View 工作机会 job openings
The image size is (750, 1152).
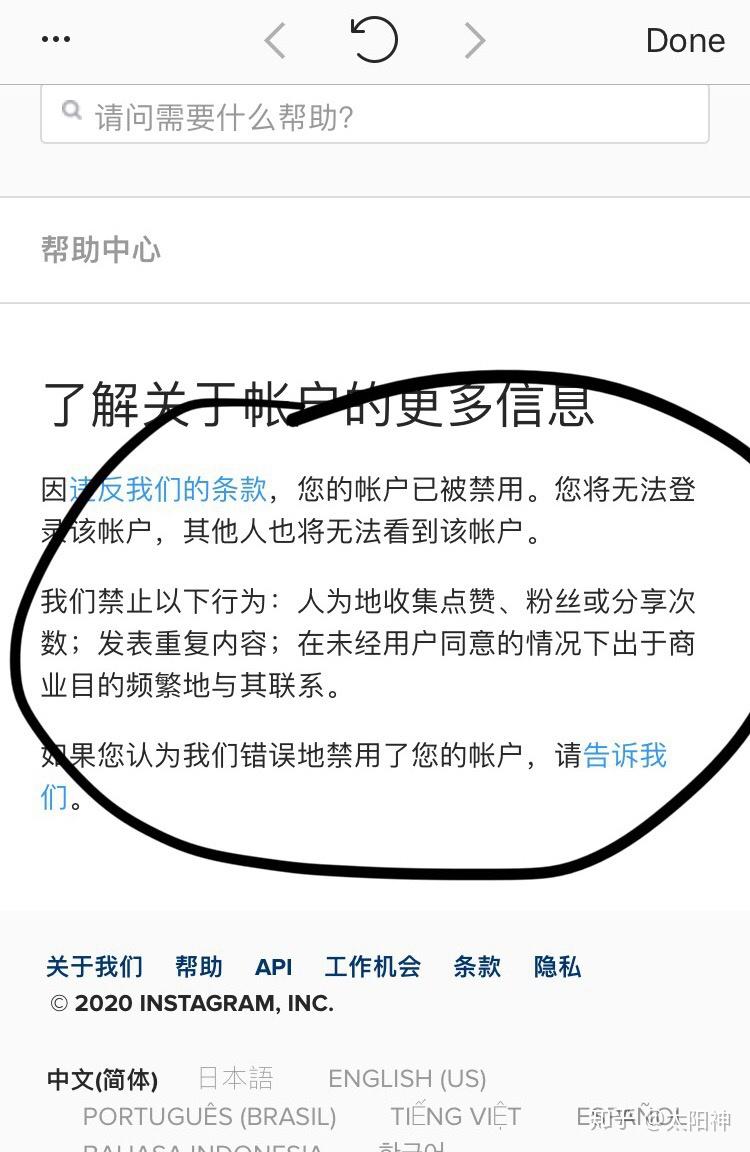click(372, 967)
